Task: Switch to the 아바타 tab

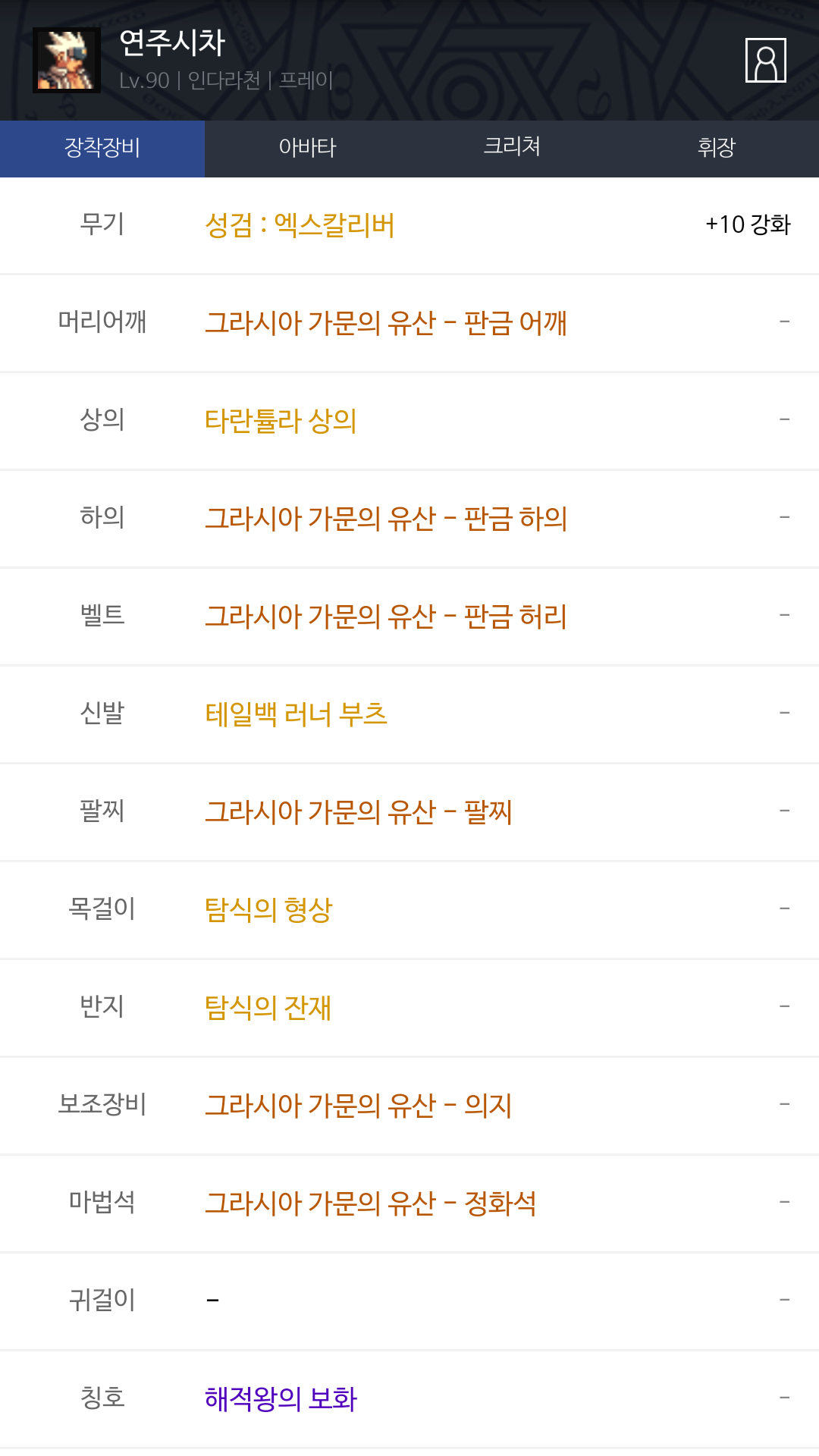Action: pyautogui.click(x=307, y=148)
